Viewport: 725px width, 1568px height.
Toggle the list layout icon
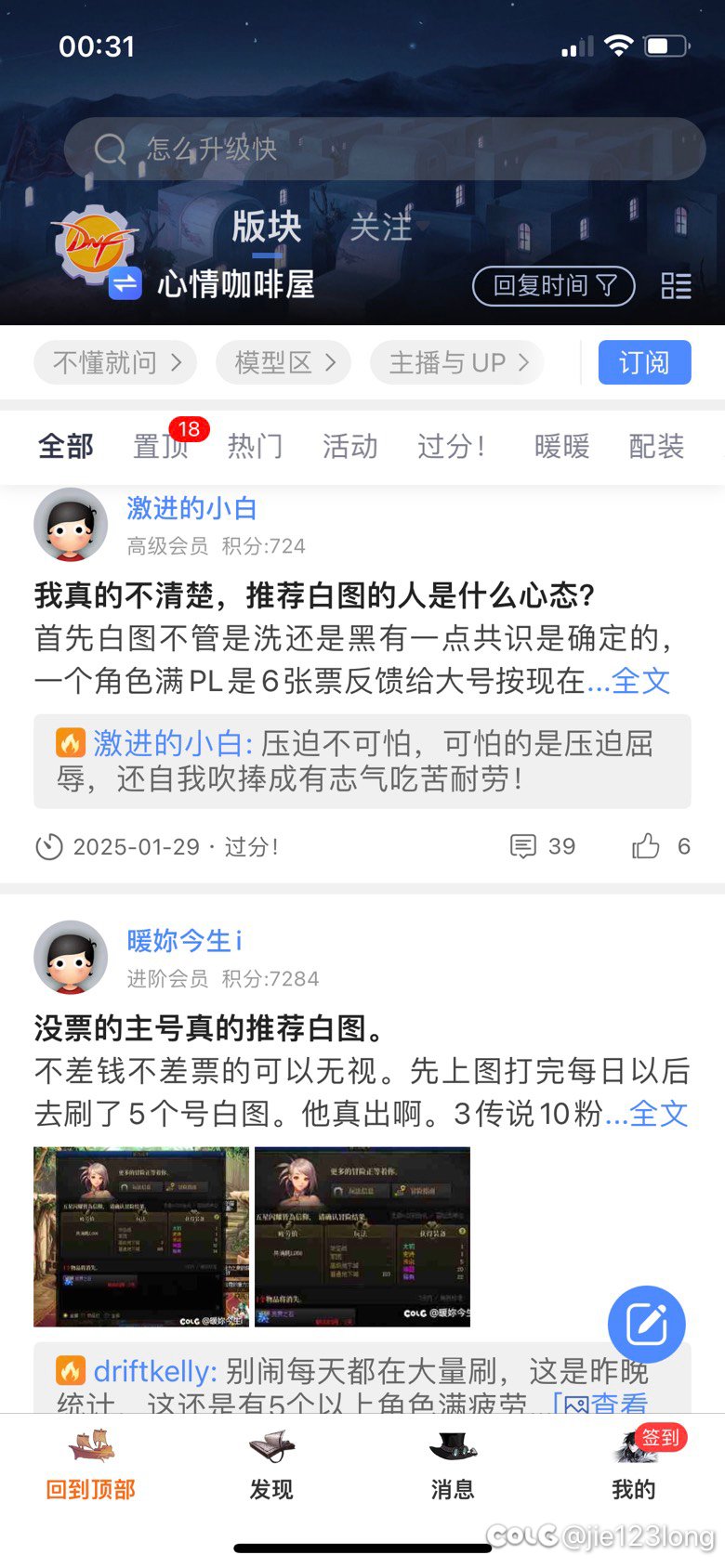676,285
